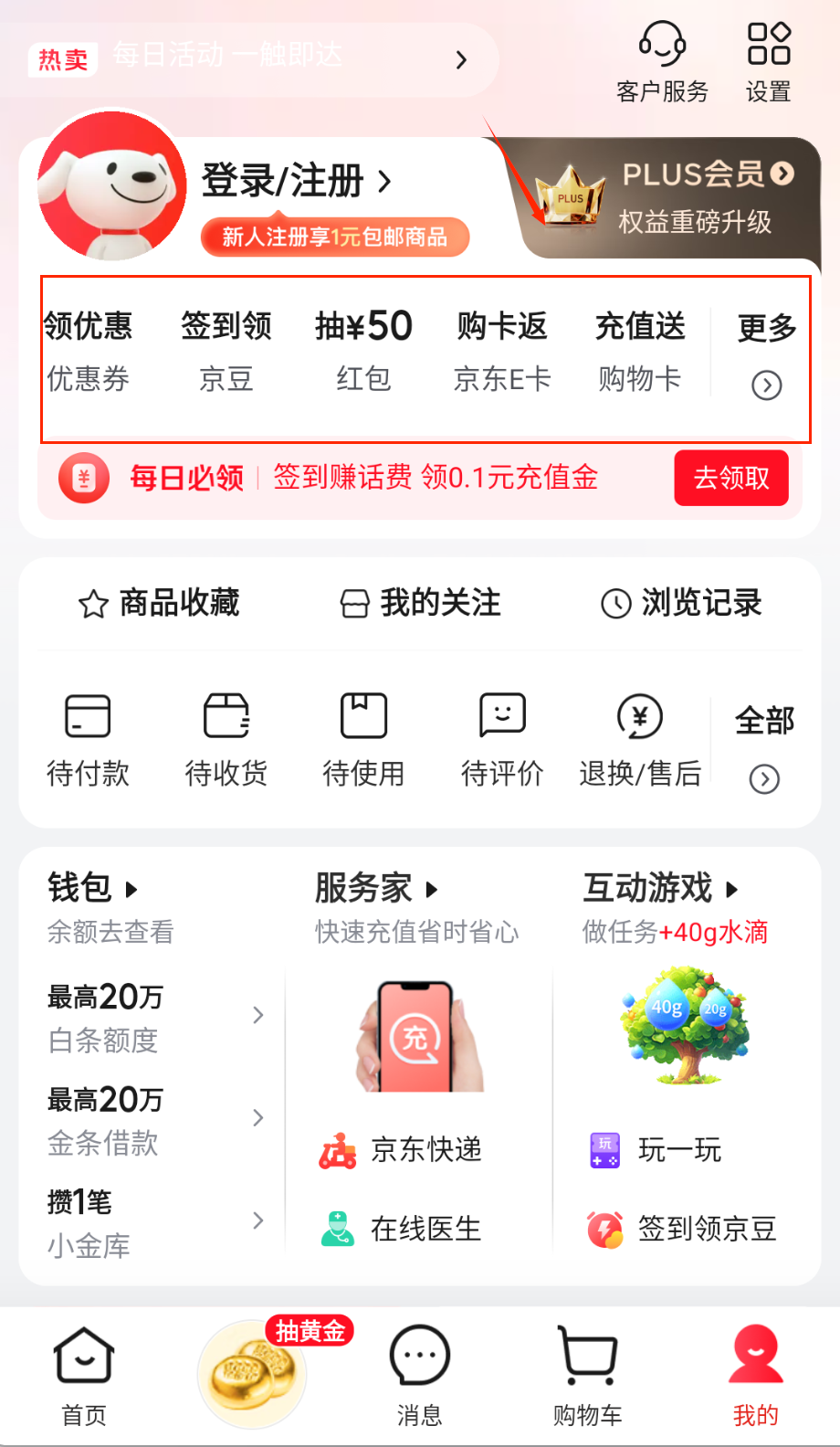The image size is (840, 1447).
Task: Open 京东快递 express service
Action: (x=402, y=1150)
